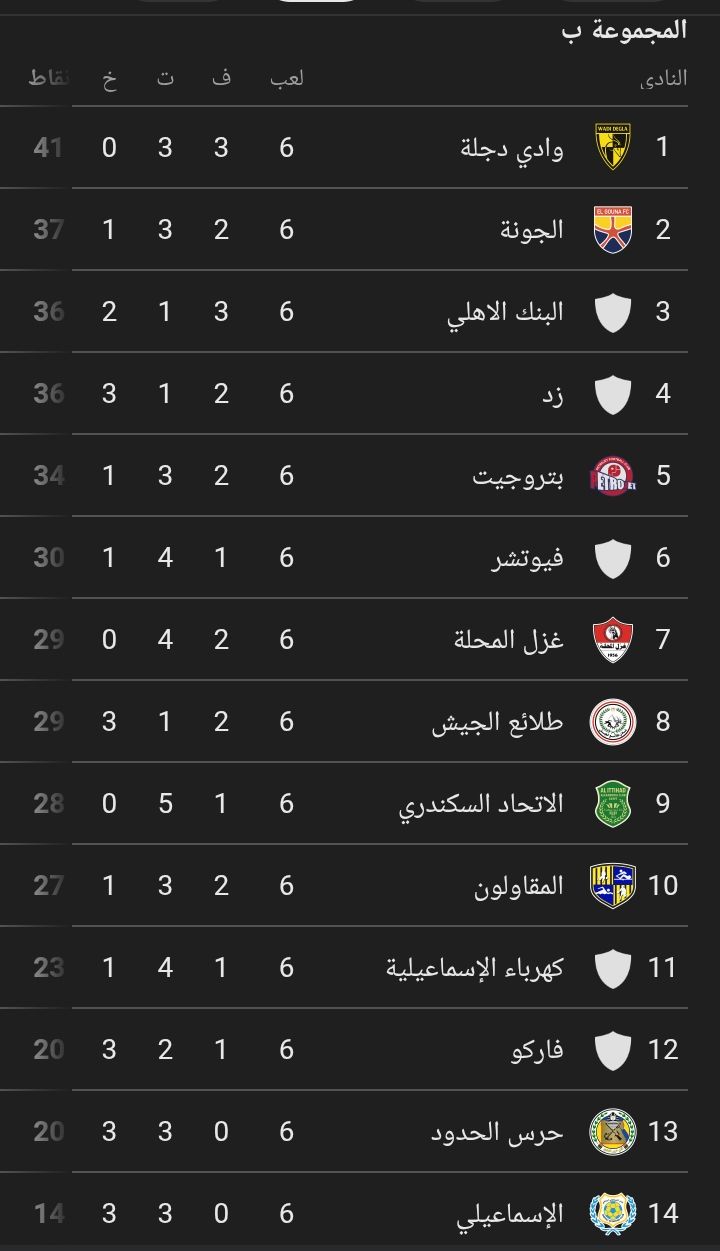Select the Ismaily yellow crest
The image size is (720, 1251).
pyautogui.click(x=613, y=1213)
